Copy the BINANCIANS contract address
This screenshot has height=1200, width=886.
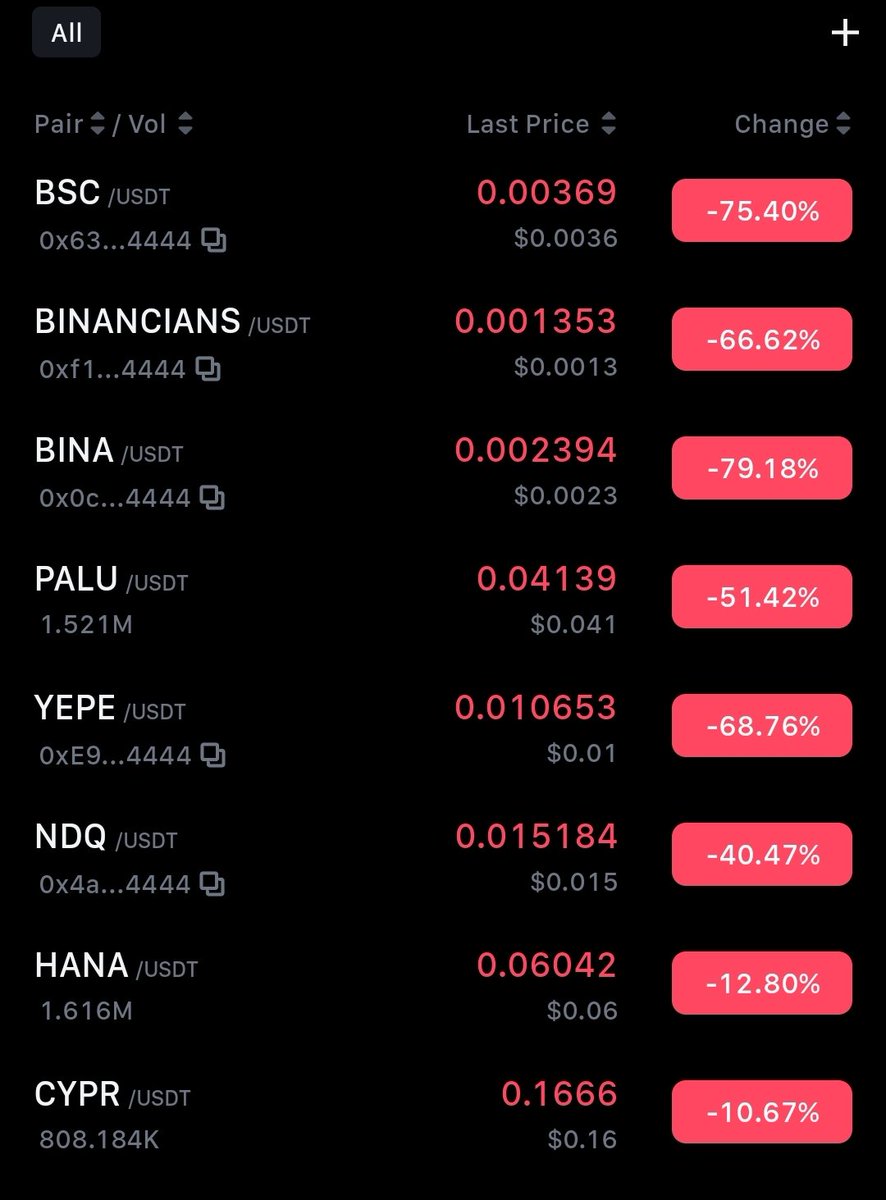[208, 369]
